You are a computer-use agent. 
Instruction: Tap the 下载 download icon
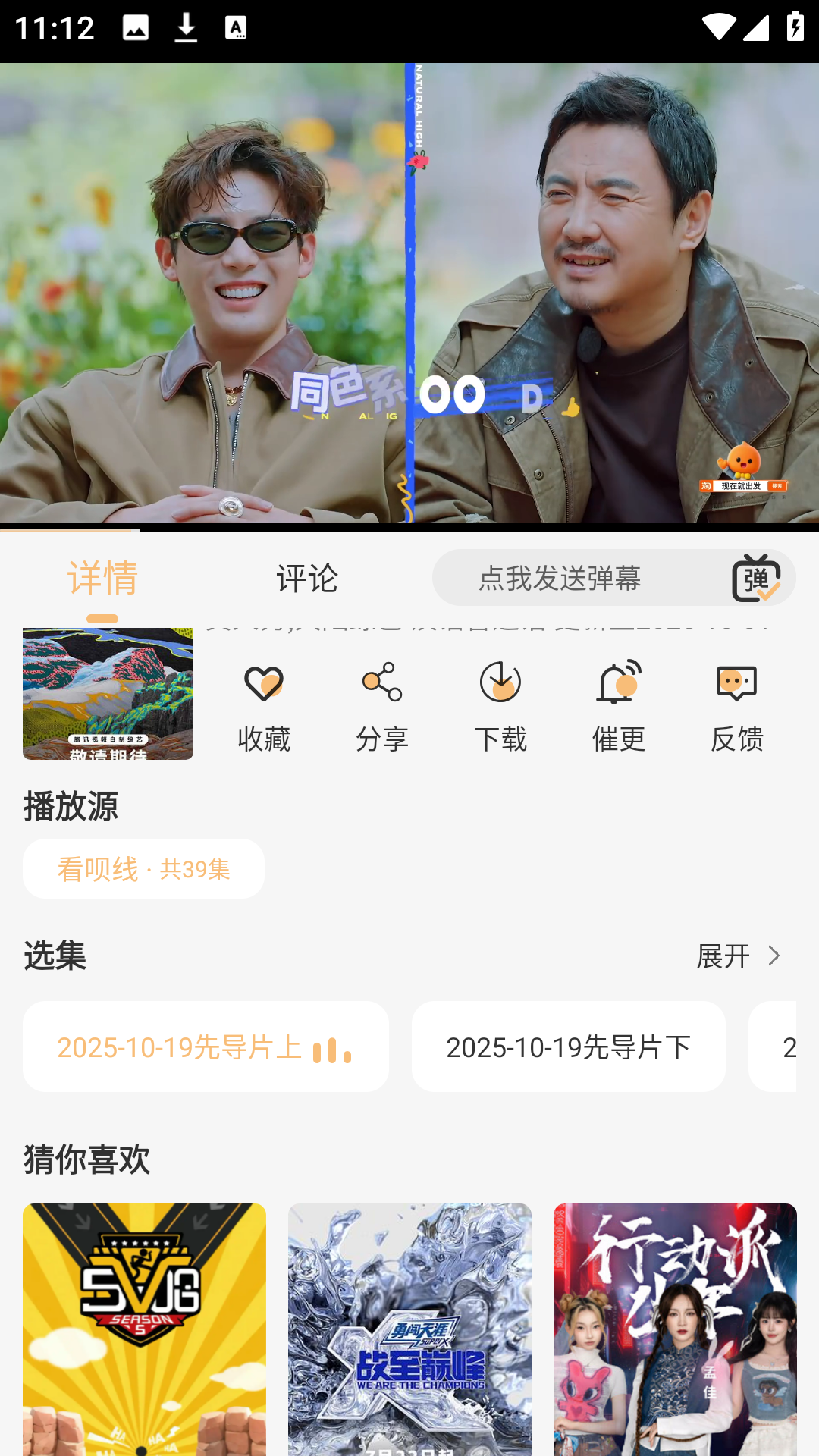(500, 704)
